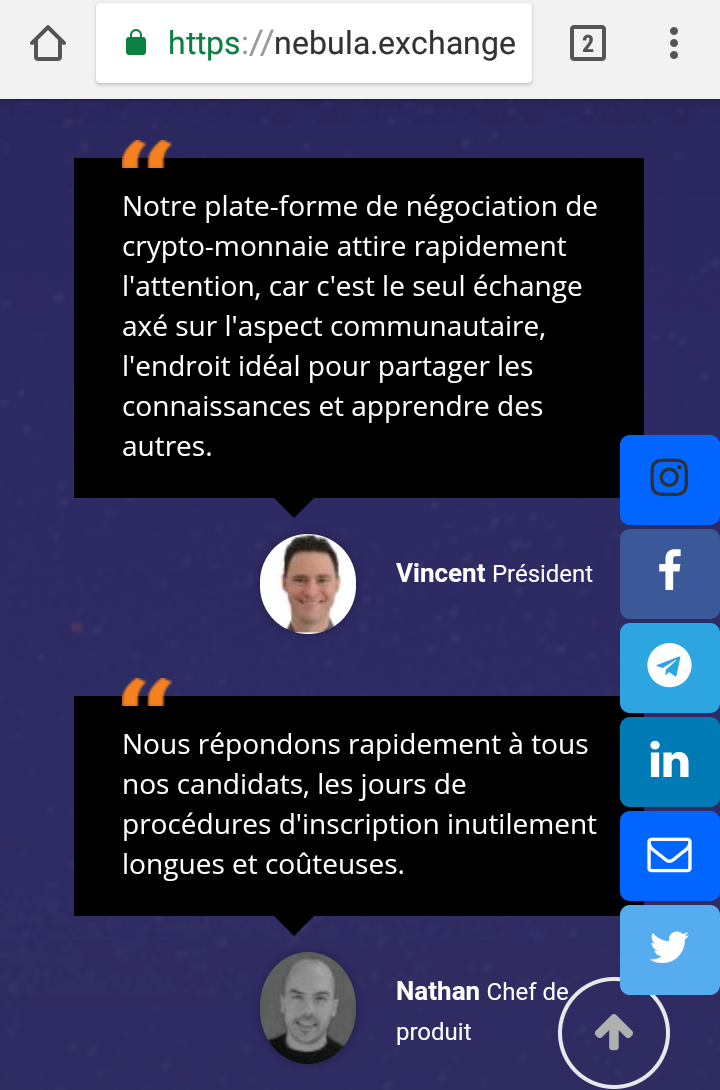
Task: Open the browser overflow menu
Action: [673, 44]
